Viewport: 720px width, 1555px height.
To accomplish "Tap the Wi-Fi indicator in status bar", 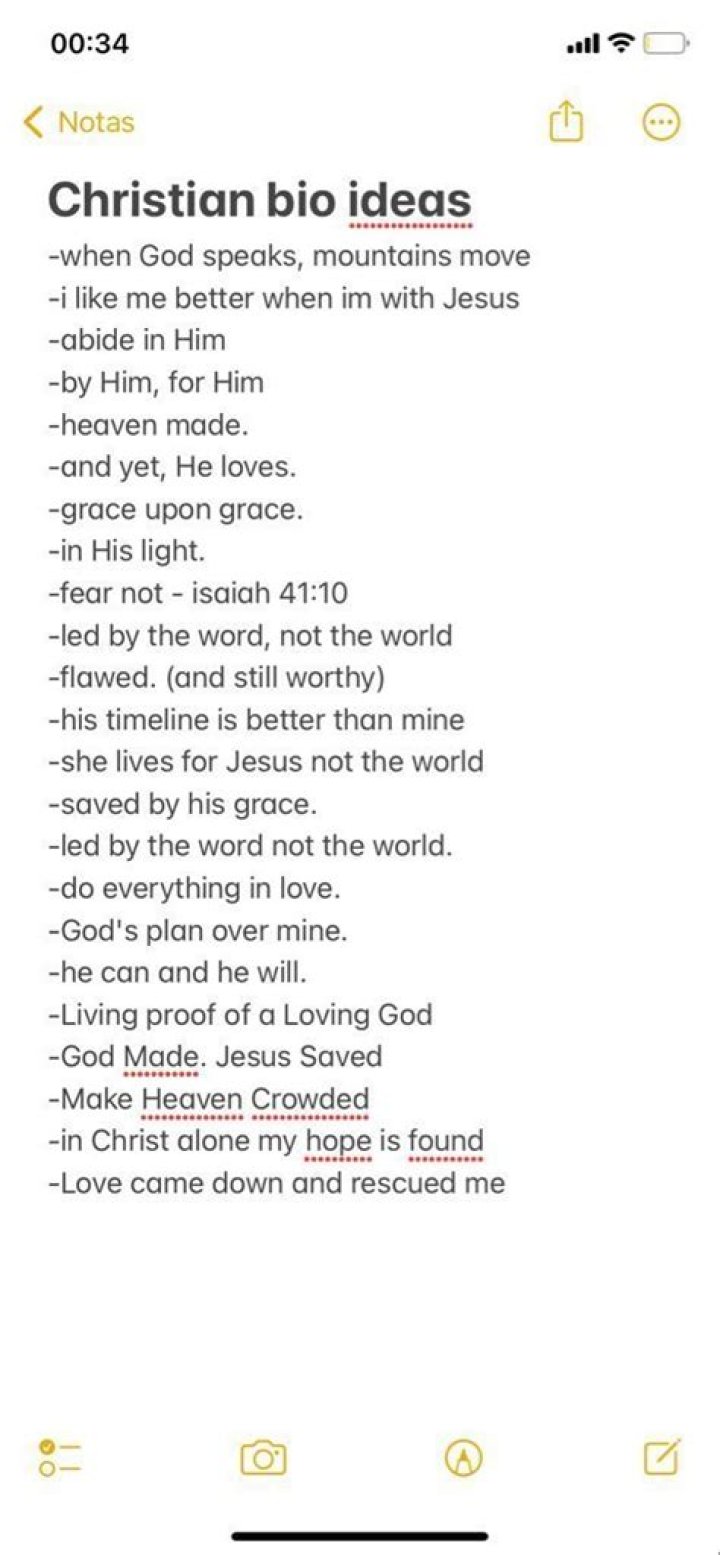I will 619,43.
